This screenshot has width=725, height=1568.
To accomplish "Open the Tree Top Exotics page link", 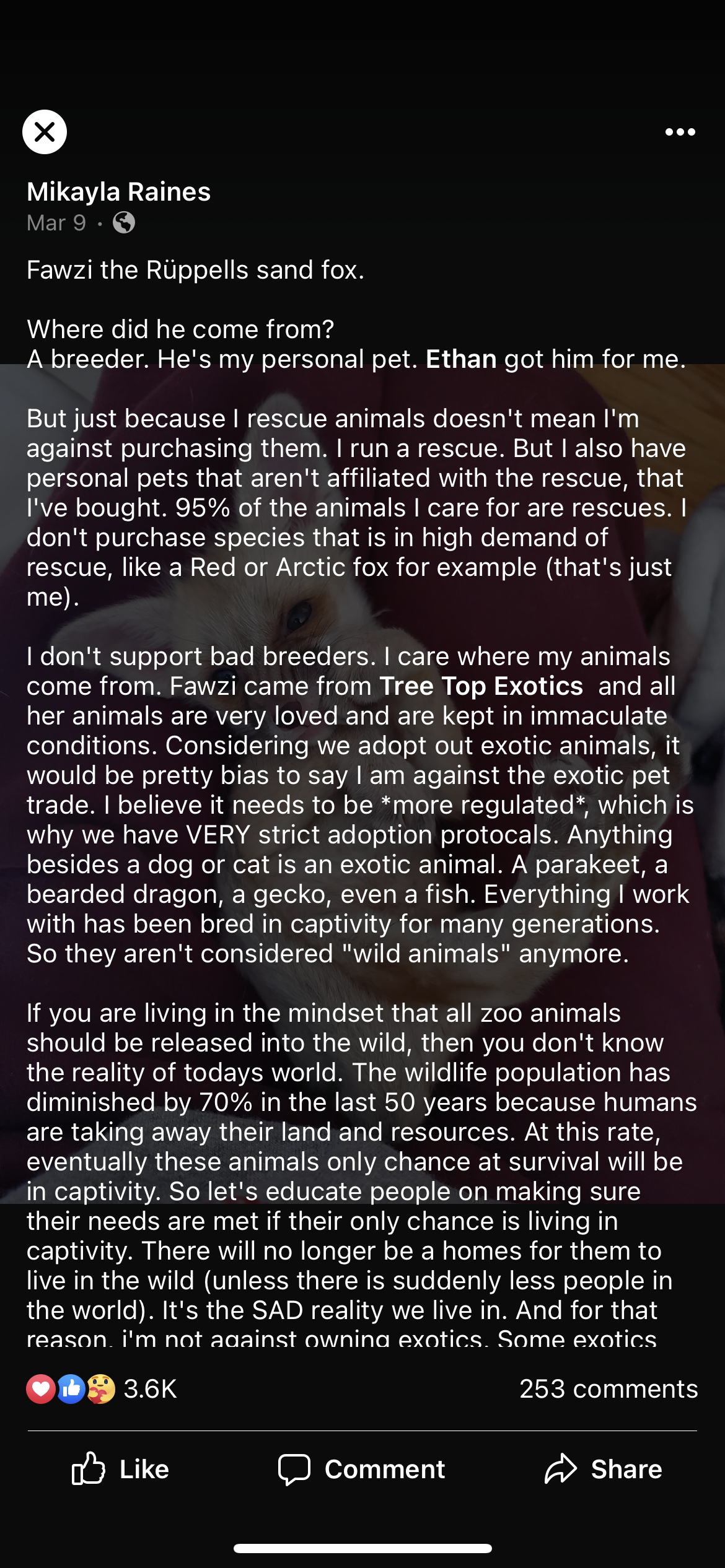I will point(481,686).
